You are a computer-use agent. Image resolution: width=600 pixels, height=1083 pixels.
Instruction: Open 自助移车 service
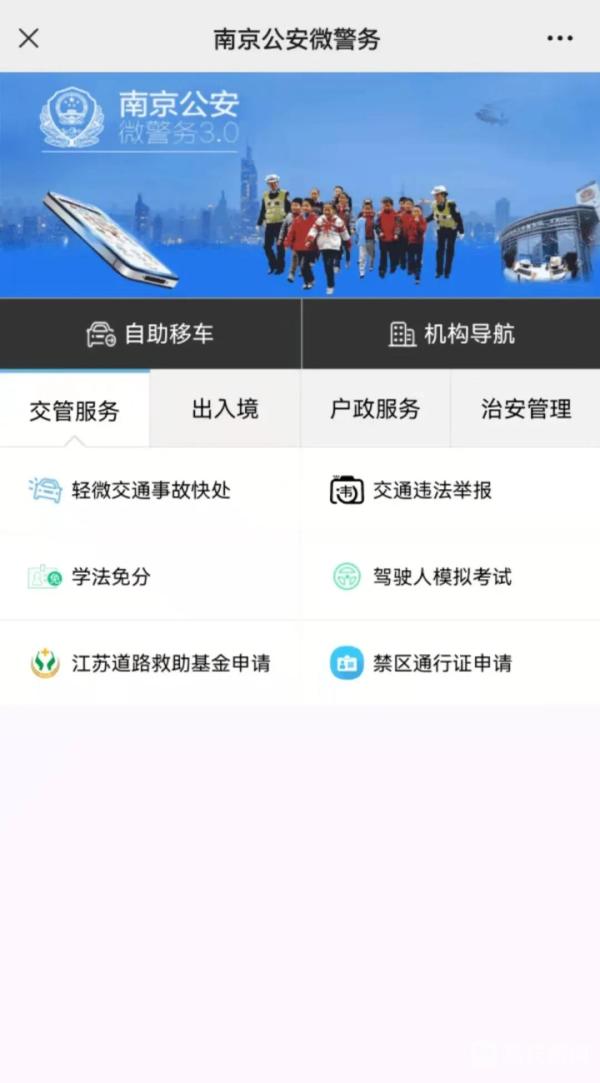pyautogui.click(x=150, y=334)
